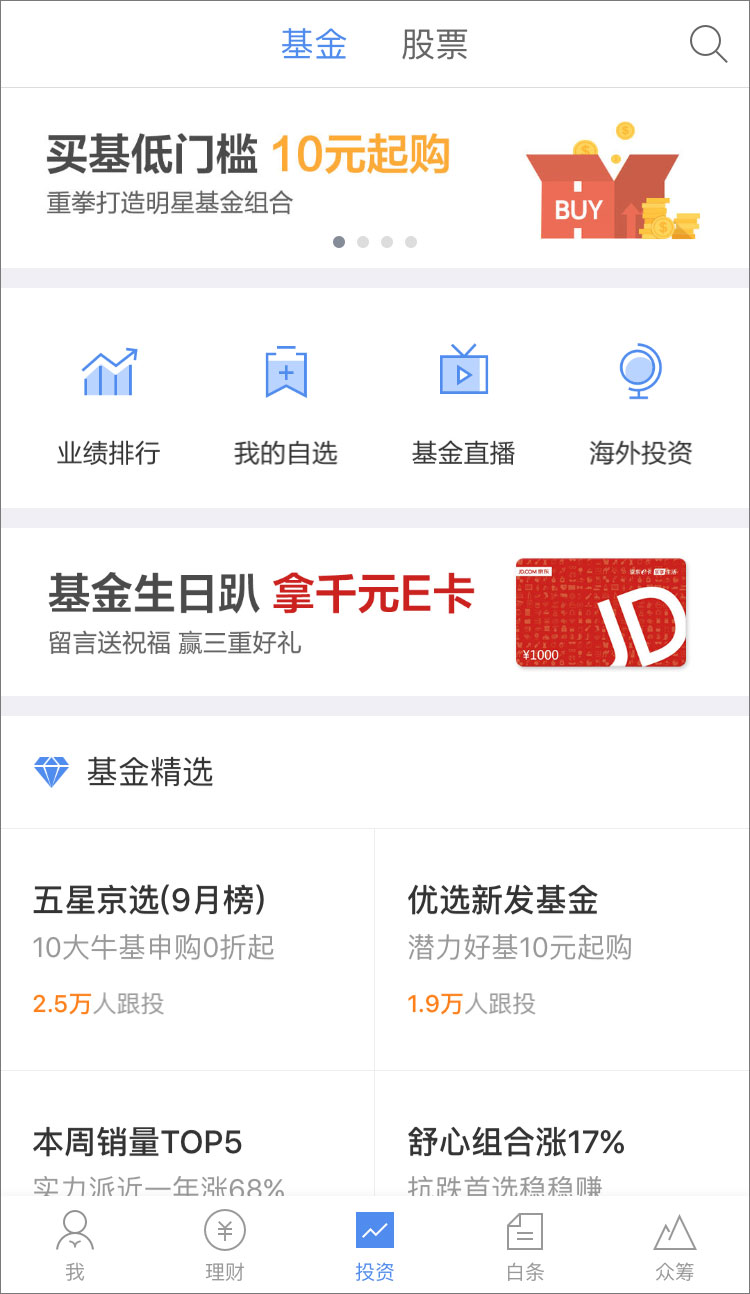The height and width of the screenshot is (1294, 750).
Task: Switch to the 众筹 bottom tab
Action: coord(675,1245)
